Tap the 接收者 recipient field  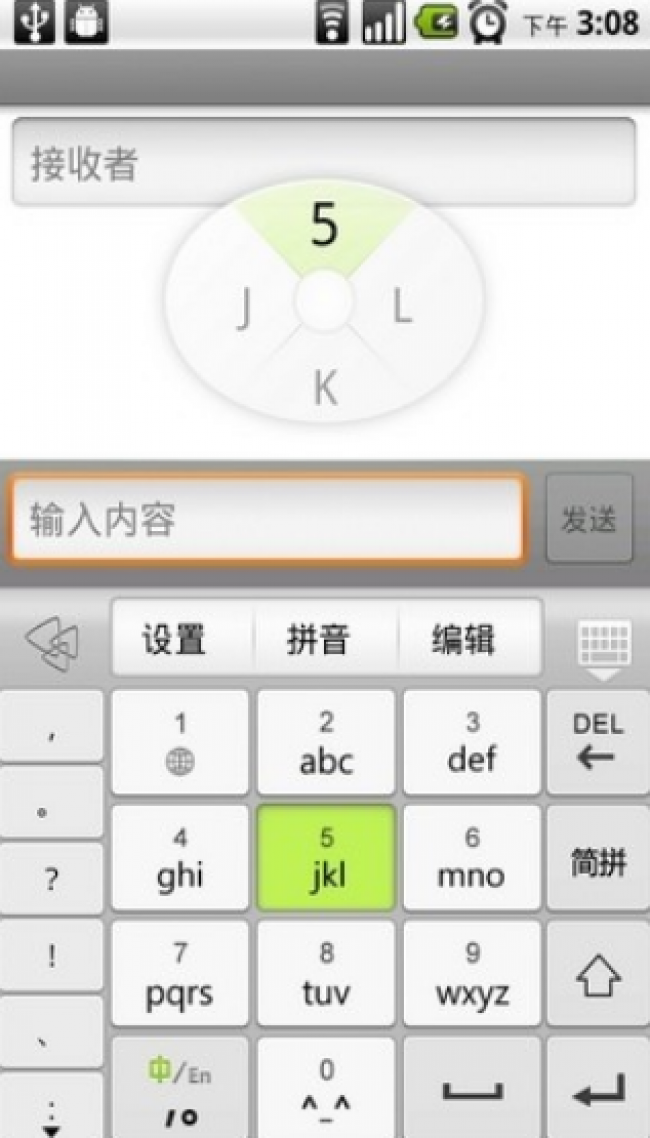click(324, 162)
